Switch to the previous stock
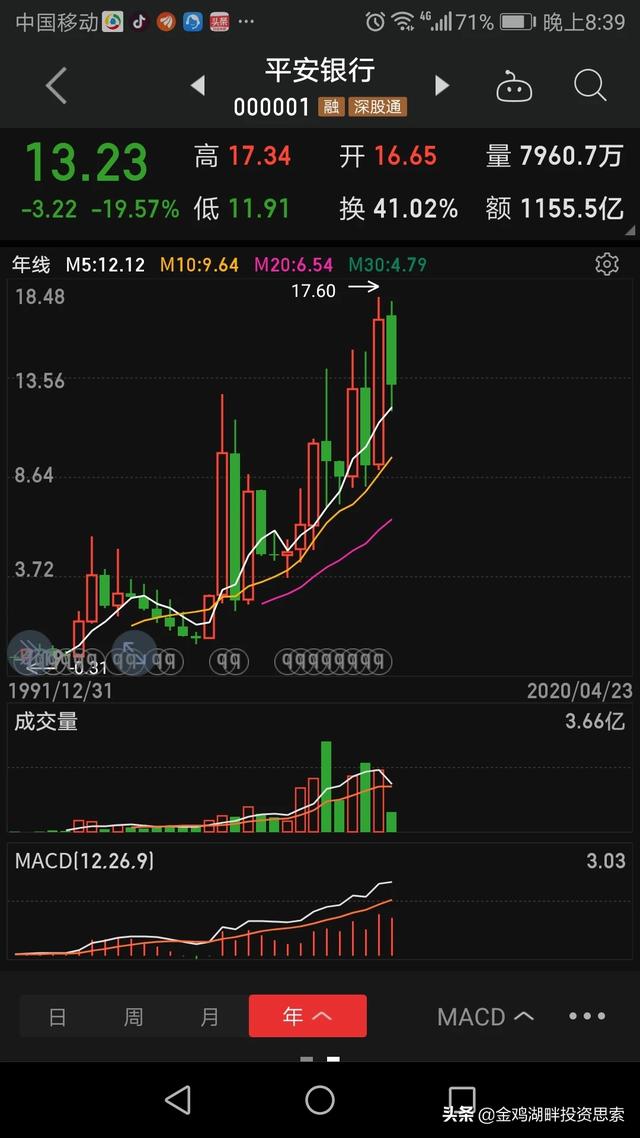This screenshot has height=1138, width=640. tap(197, 86)
